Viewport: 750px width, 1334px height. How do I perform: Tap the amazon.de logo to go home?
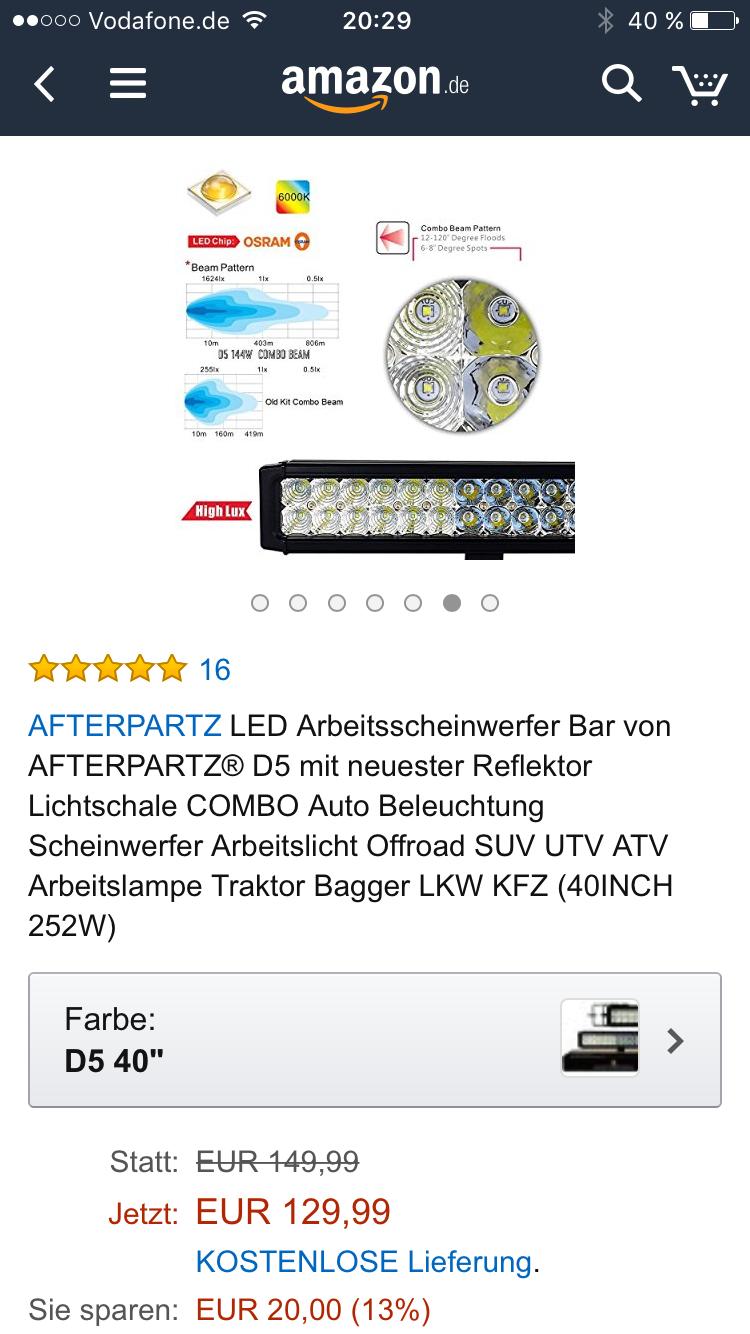375,85
